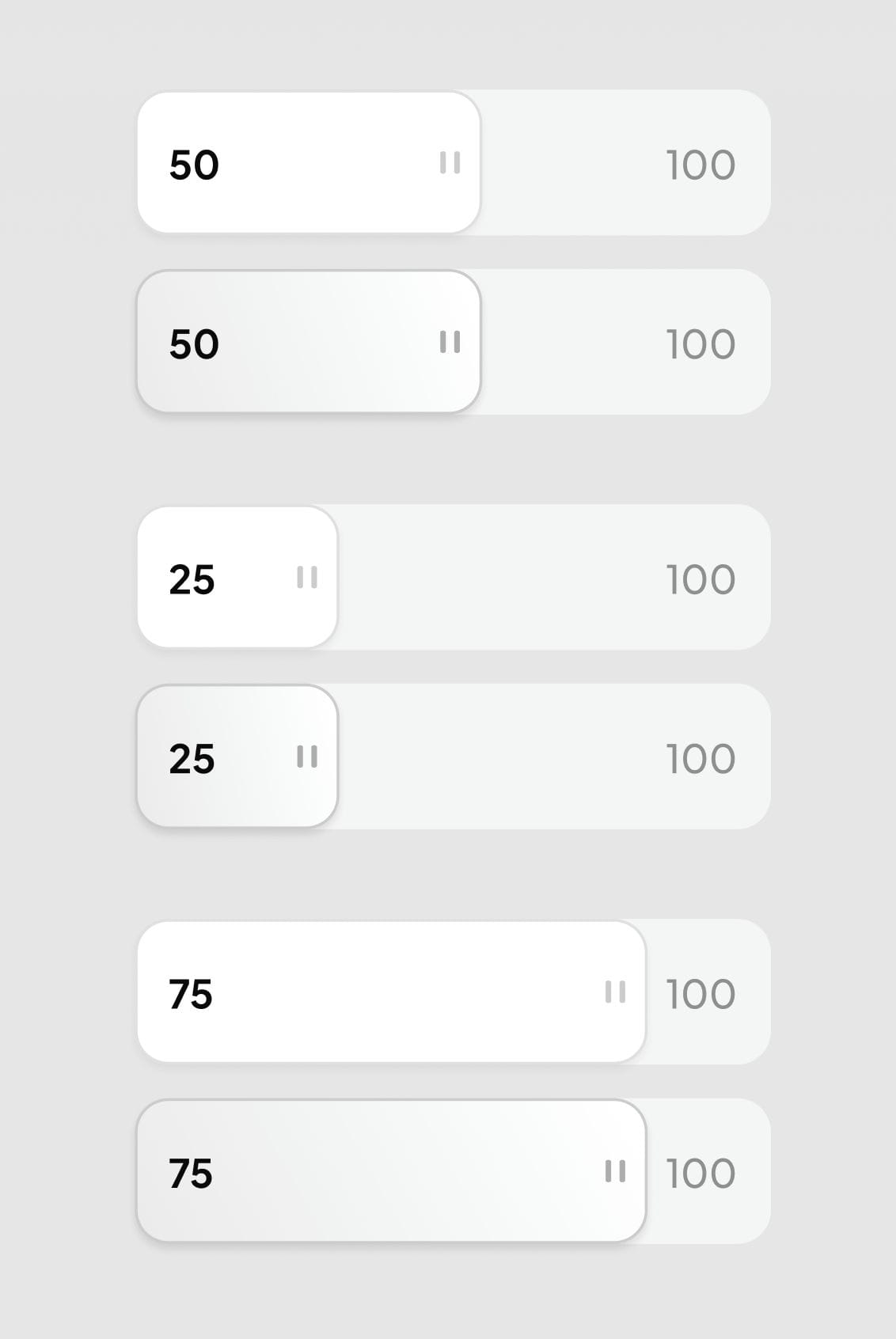
Task: Click the vertical bars icon on the third slider
Action: (x=309, y=579)
